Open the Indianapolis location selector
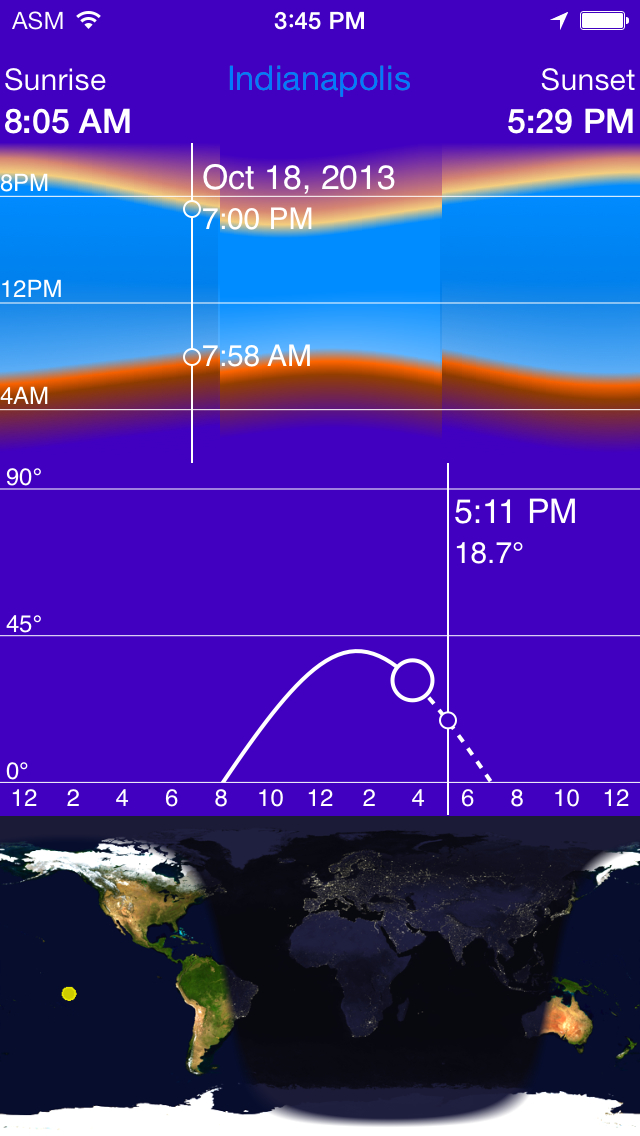 coord(319,79)
